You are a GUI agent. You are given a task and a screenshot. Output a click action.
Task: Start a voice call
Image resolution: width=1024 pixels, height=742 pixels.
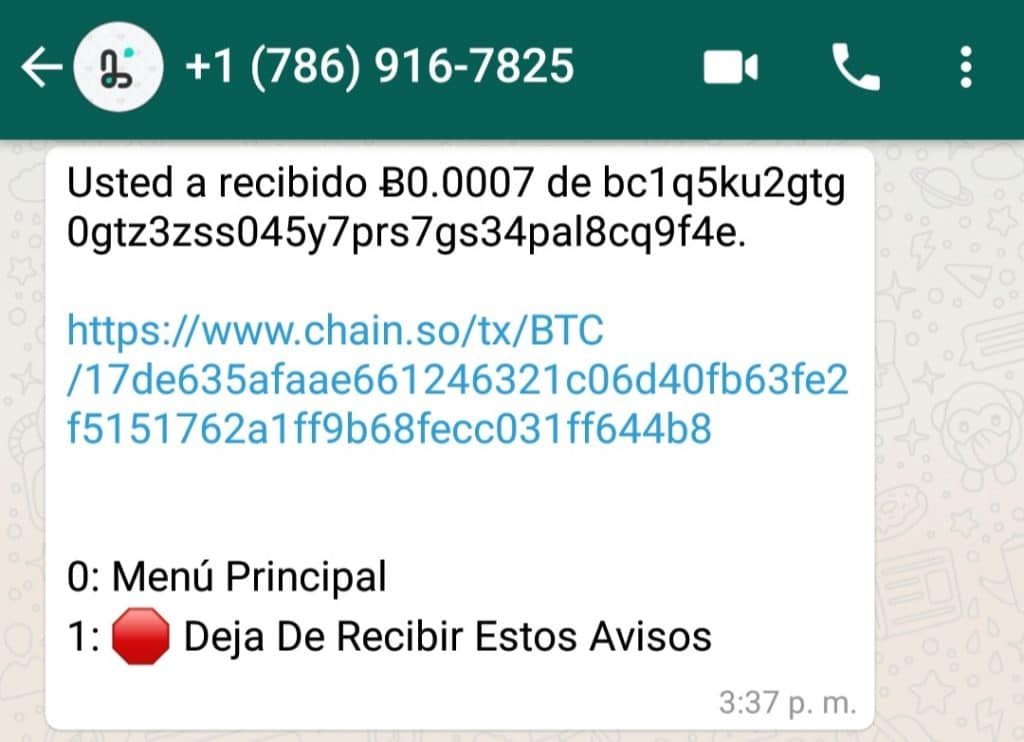click(x=855, y=68)
